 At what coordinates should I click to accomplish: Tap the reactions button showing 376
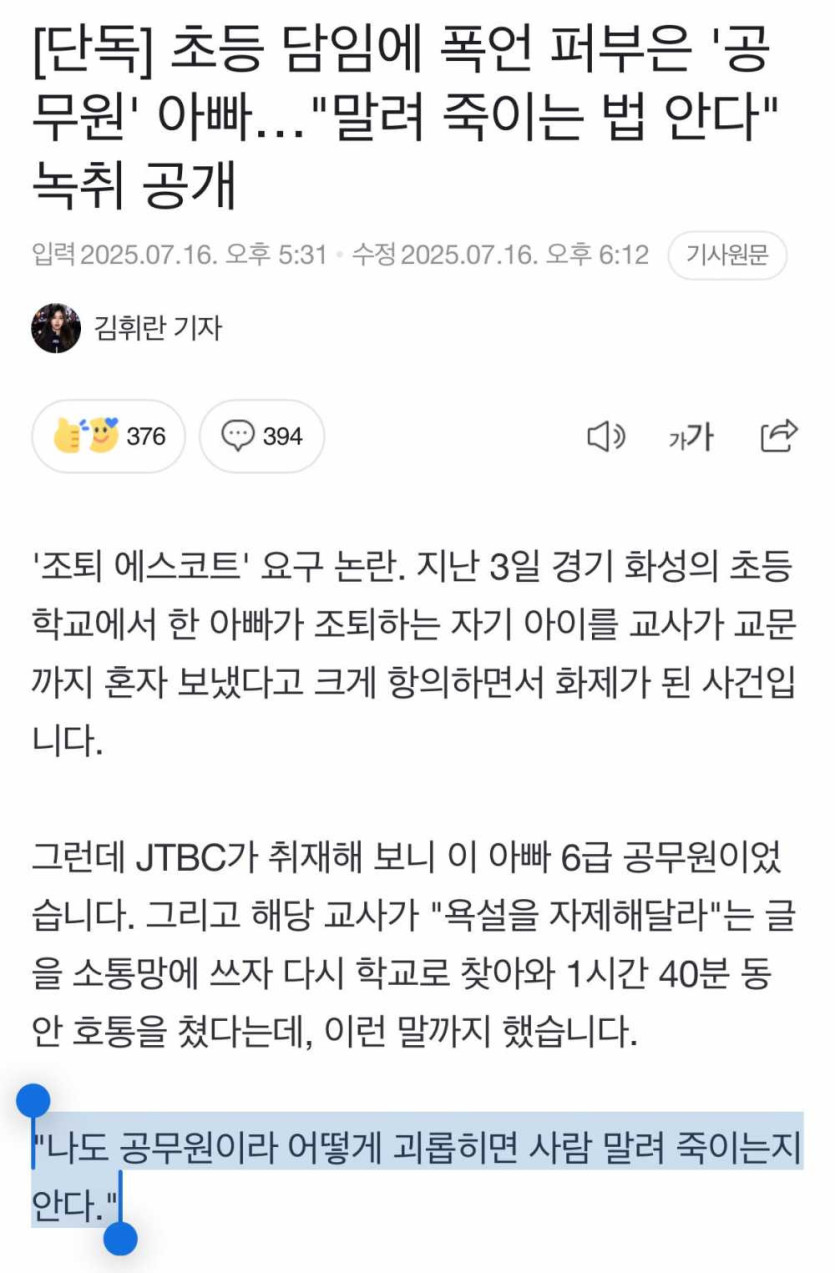click(x=109, y=437)
